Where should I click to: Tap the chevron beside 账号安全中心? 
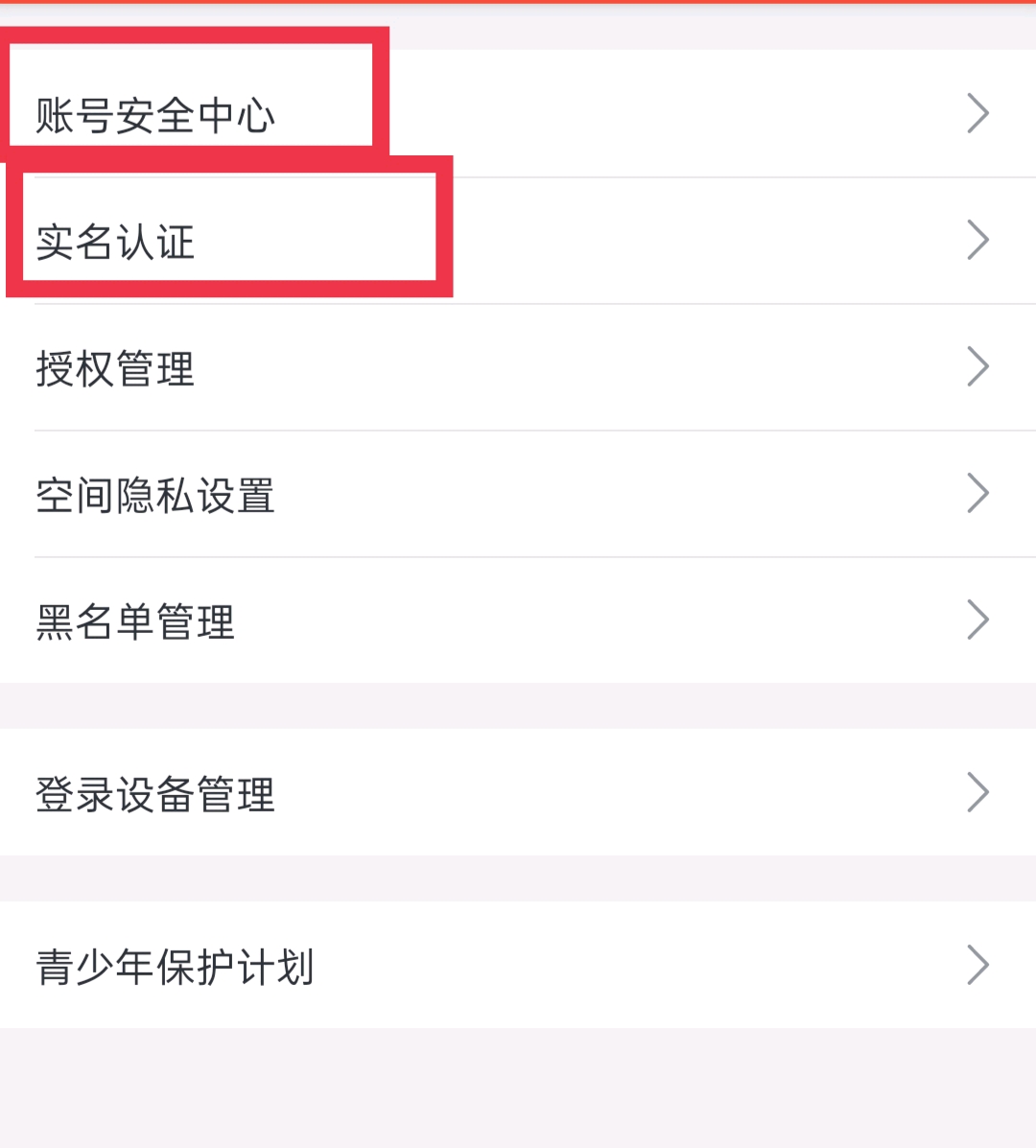coord(978,113)
